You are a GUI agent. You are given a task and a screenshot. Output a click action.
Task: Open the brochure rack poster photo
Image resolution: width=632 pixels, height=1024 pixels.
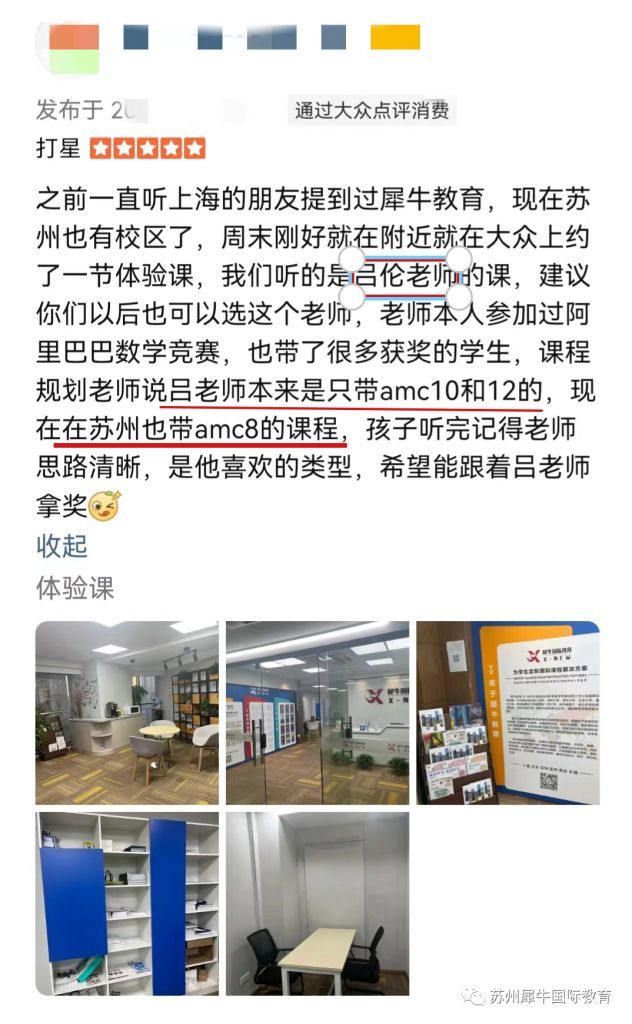[507, 713]
